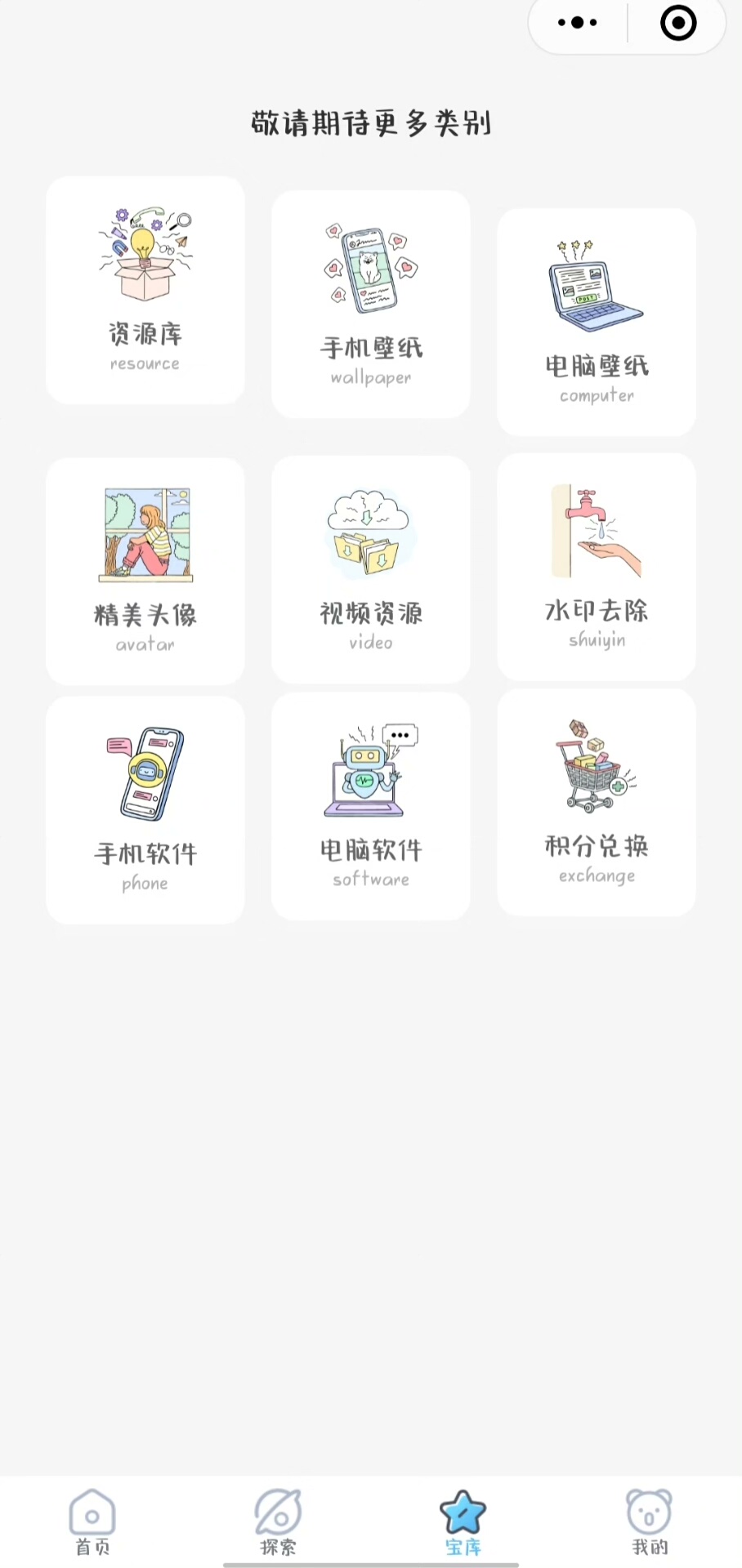Open the mini program more-options menu

(x=578, y=23)
